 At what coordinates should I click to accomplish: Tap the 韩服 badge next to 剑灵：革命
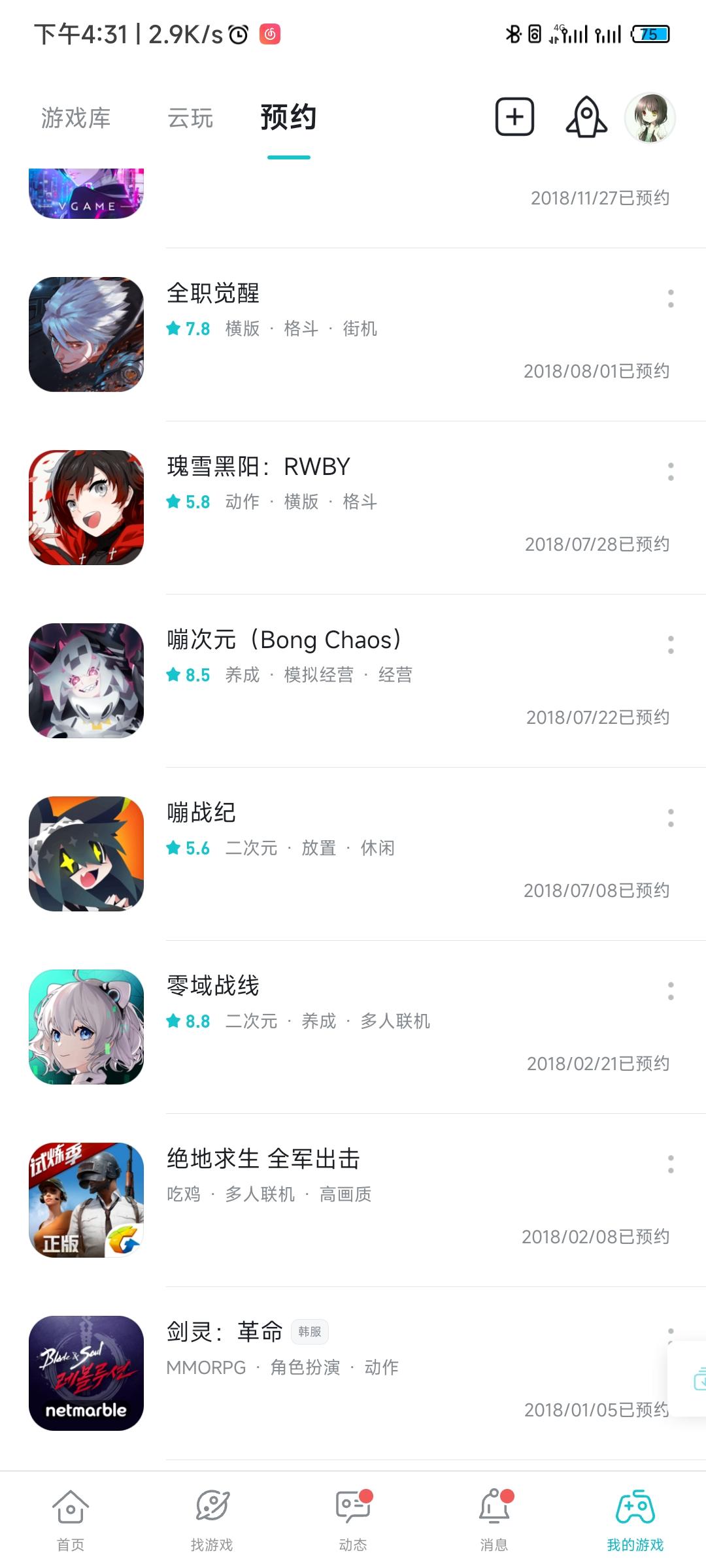[309, 1331]
